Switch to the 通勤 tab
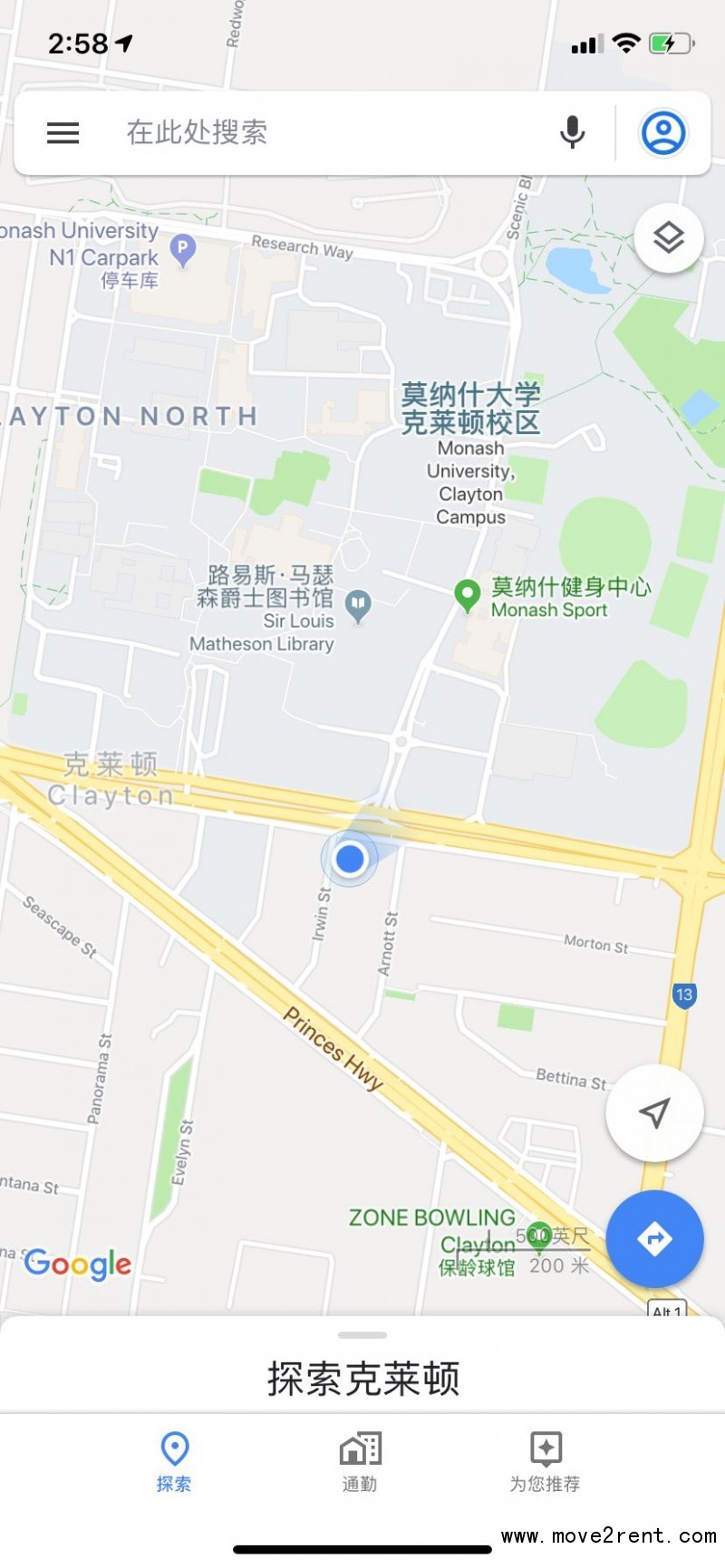Screen dimensions: 725x1568 tap(360, 1462)
